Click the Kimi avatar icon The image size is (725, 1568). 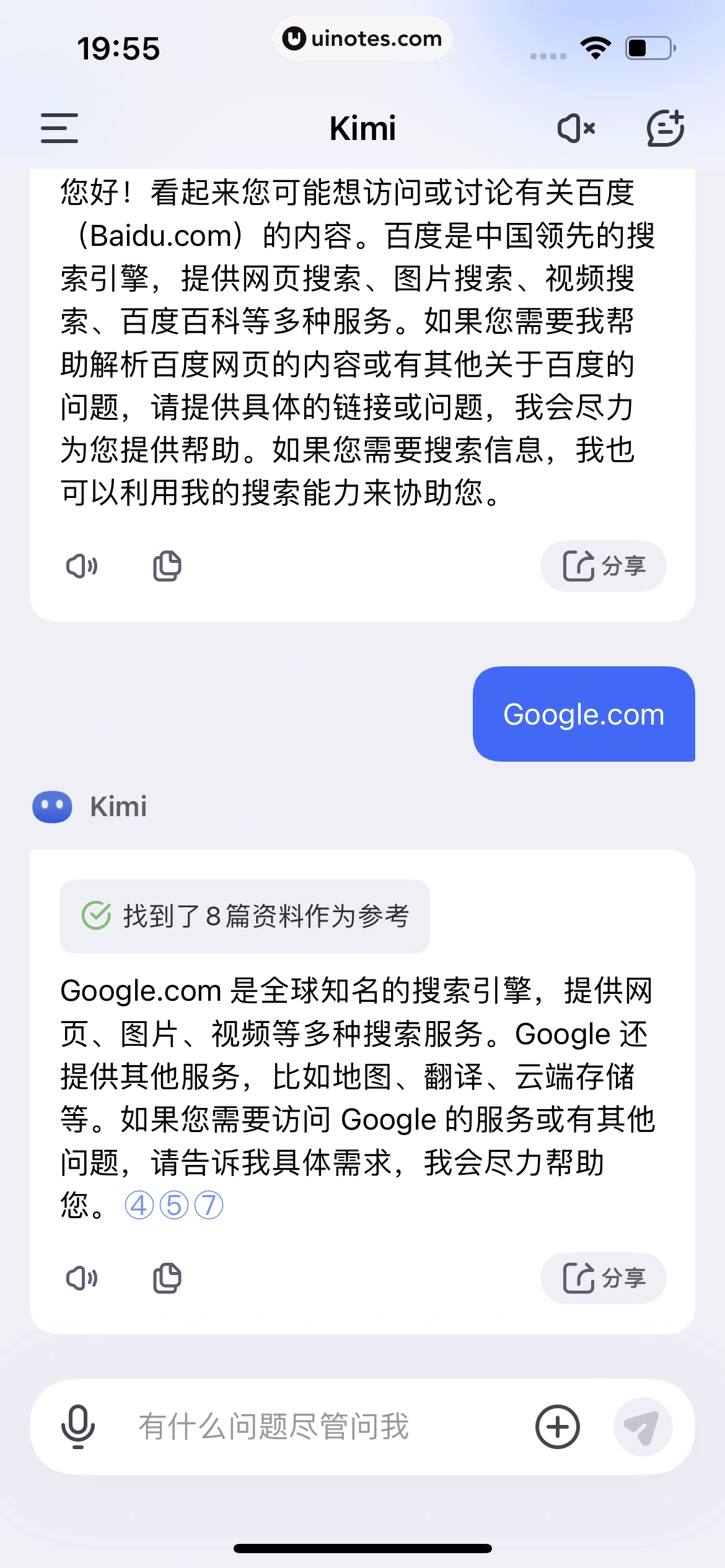[x=51, y=806]
